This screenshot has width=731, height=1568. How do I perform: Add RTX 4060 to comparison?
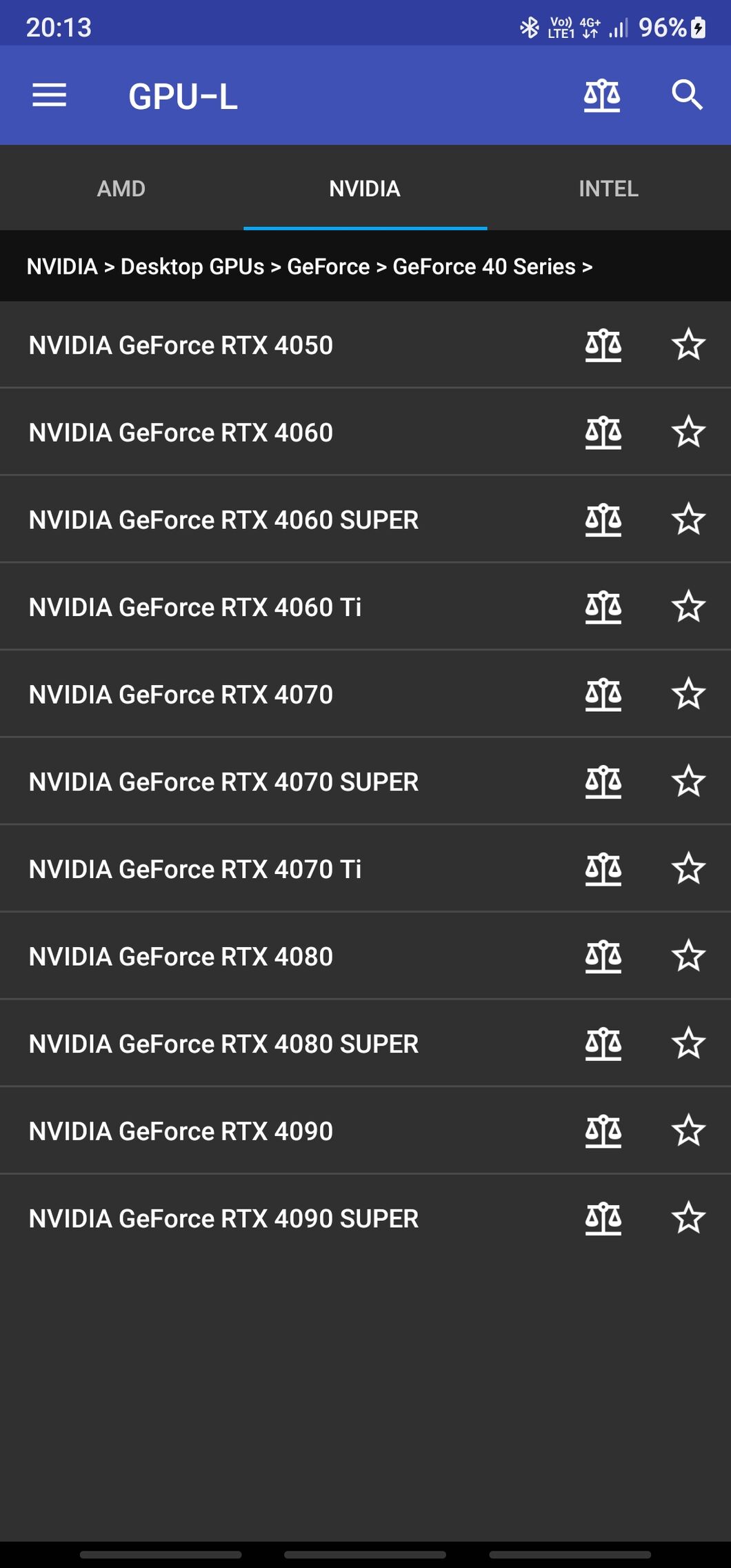point(603,433)
